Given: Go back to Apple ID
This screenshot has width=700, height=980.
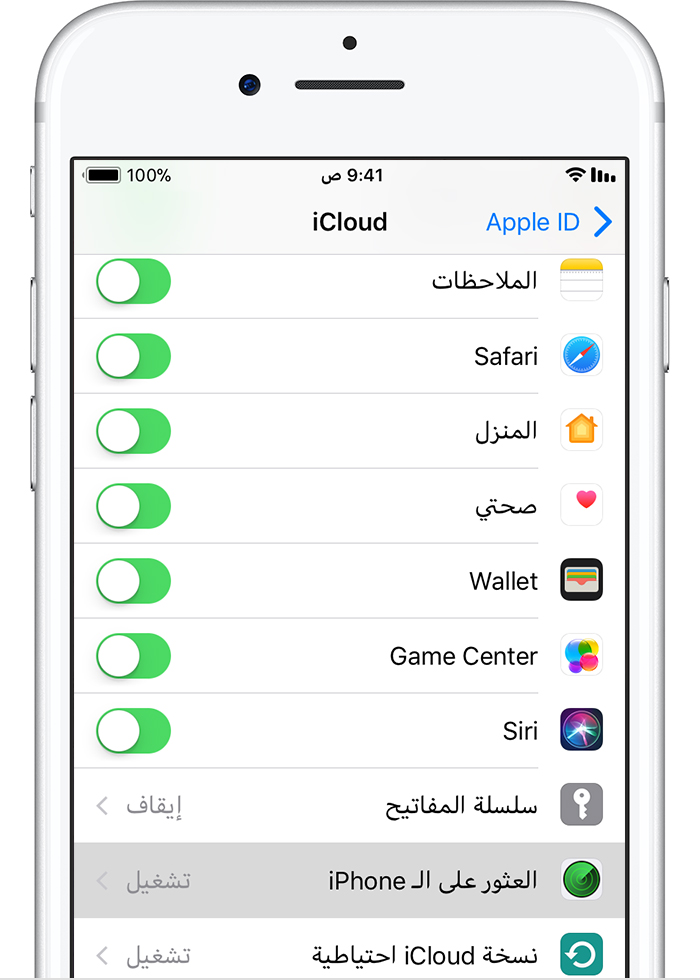Looking at the screenshot, I should (x=547, y=222).
